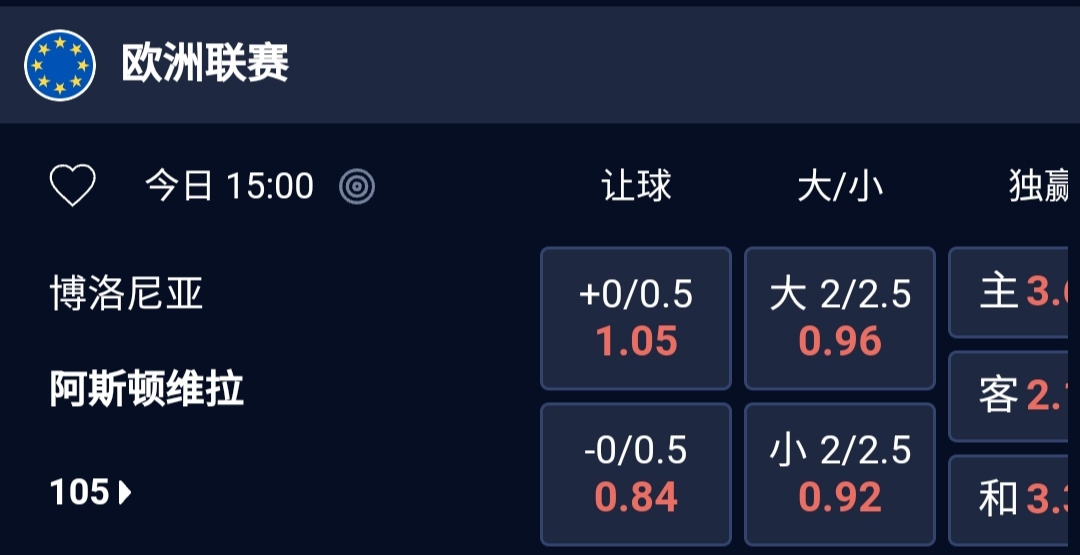
Task: Choose the away win (客) odds
Action: pyautogui.click(x=1014, y=396)
